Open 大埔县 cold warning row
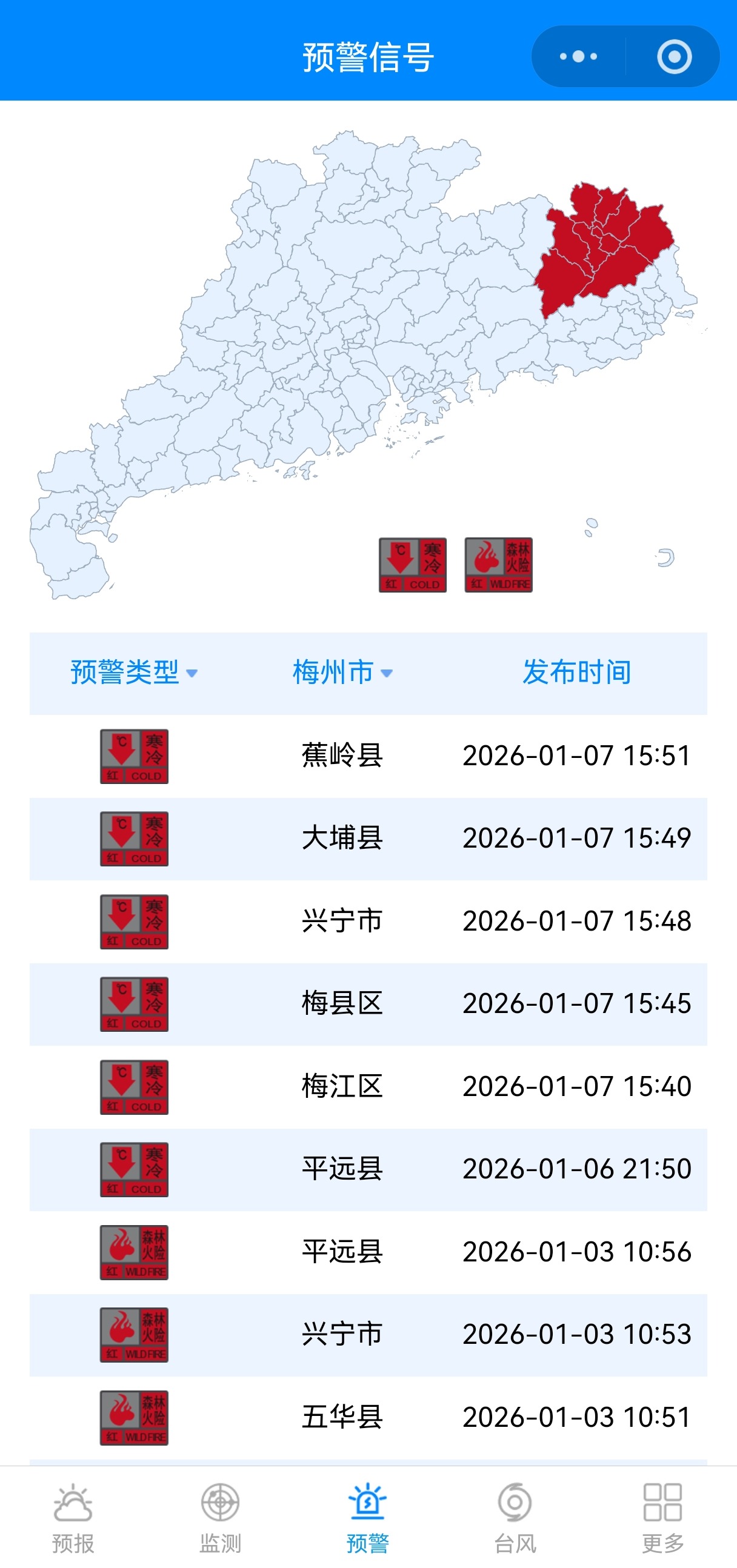The width and height of the screenshot is (737, 1568). [368, 839]
